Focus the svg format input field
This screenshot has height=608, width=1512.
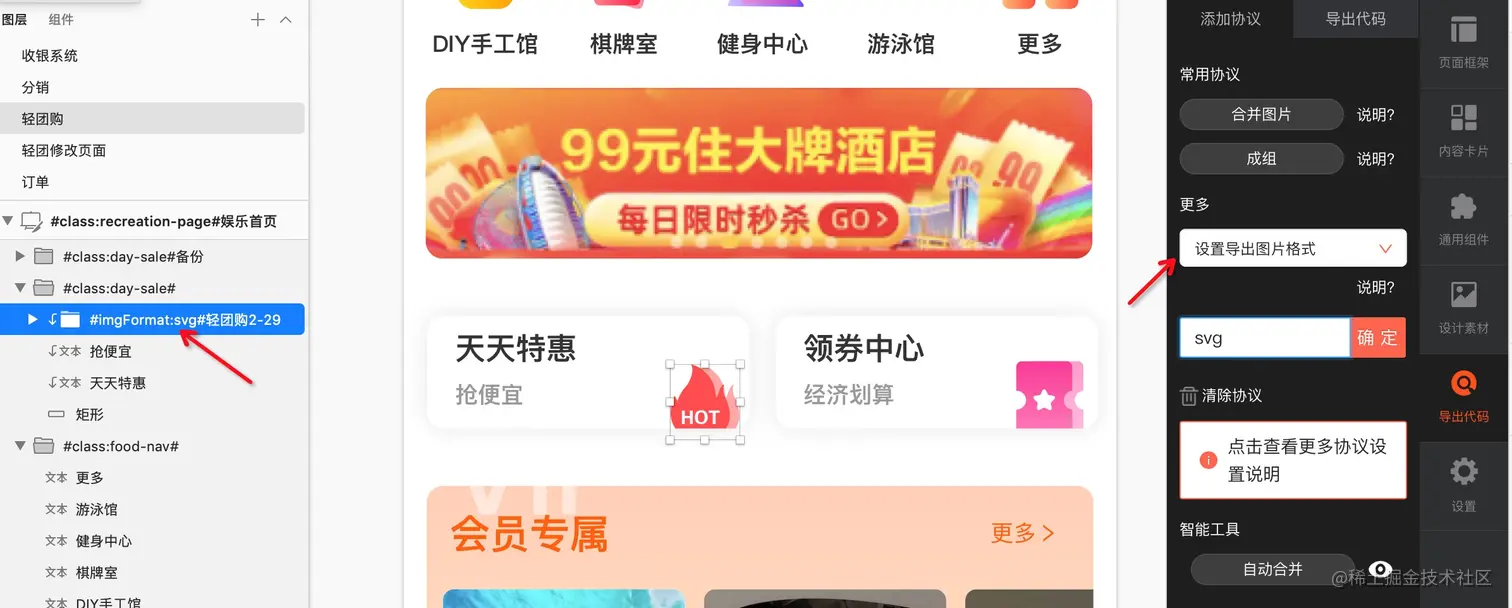(1264, 338)
